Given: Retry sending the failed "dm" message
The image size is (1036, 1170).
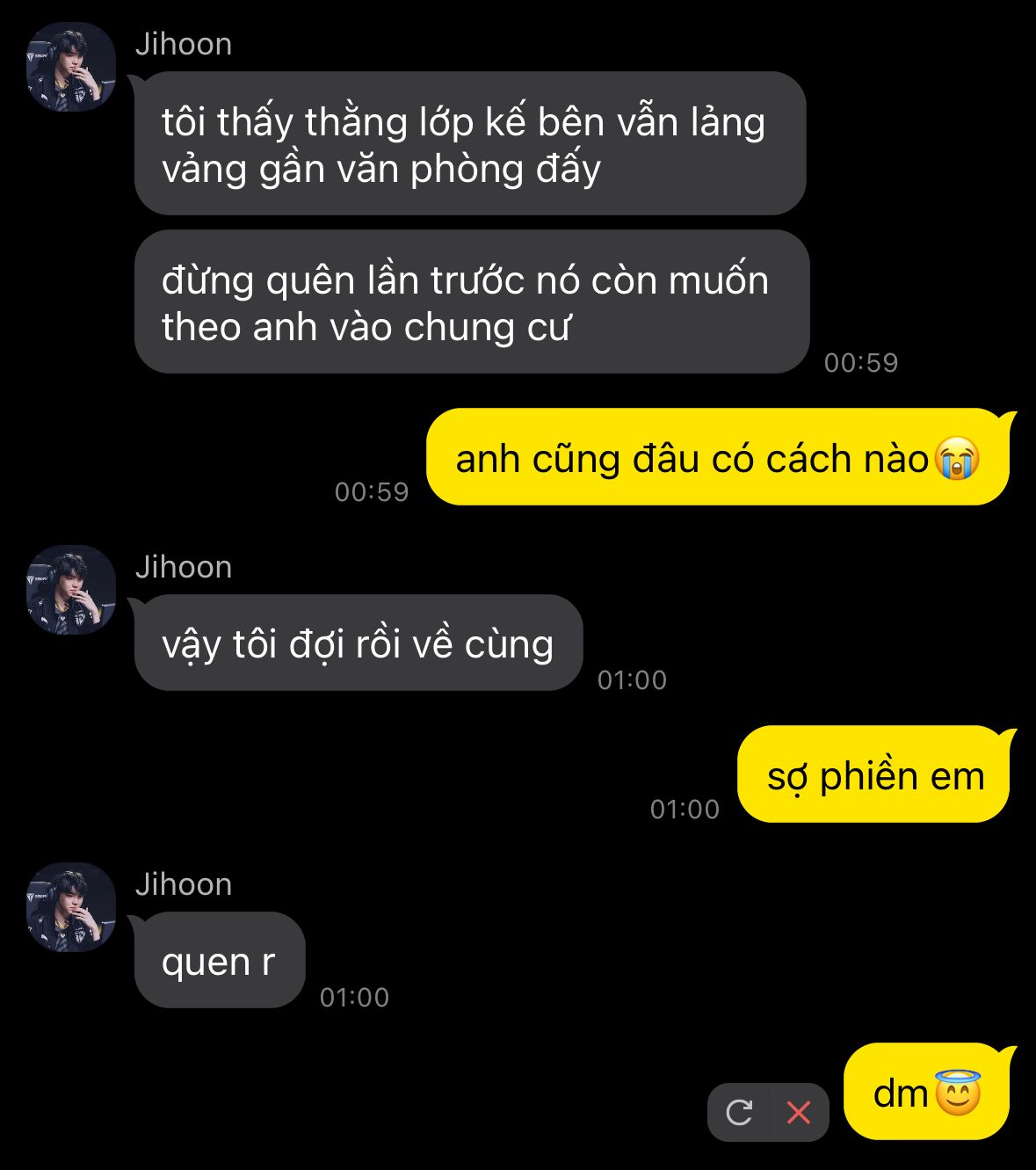Looking at the screenshot, I should tap(739, 1113).
